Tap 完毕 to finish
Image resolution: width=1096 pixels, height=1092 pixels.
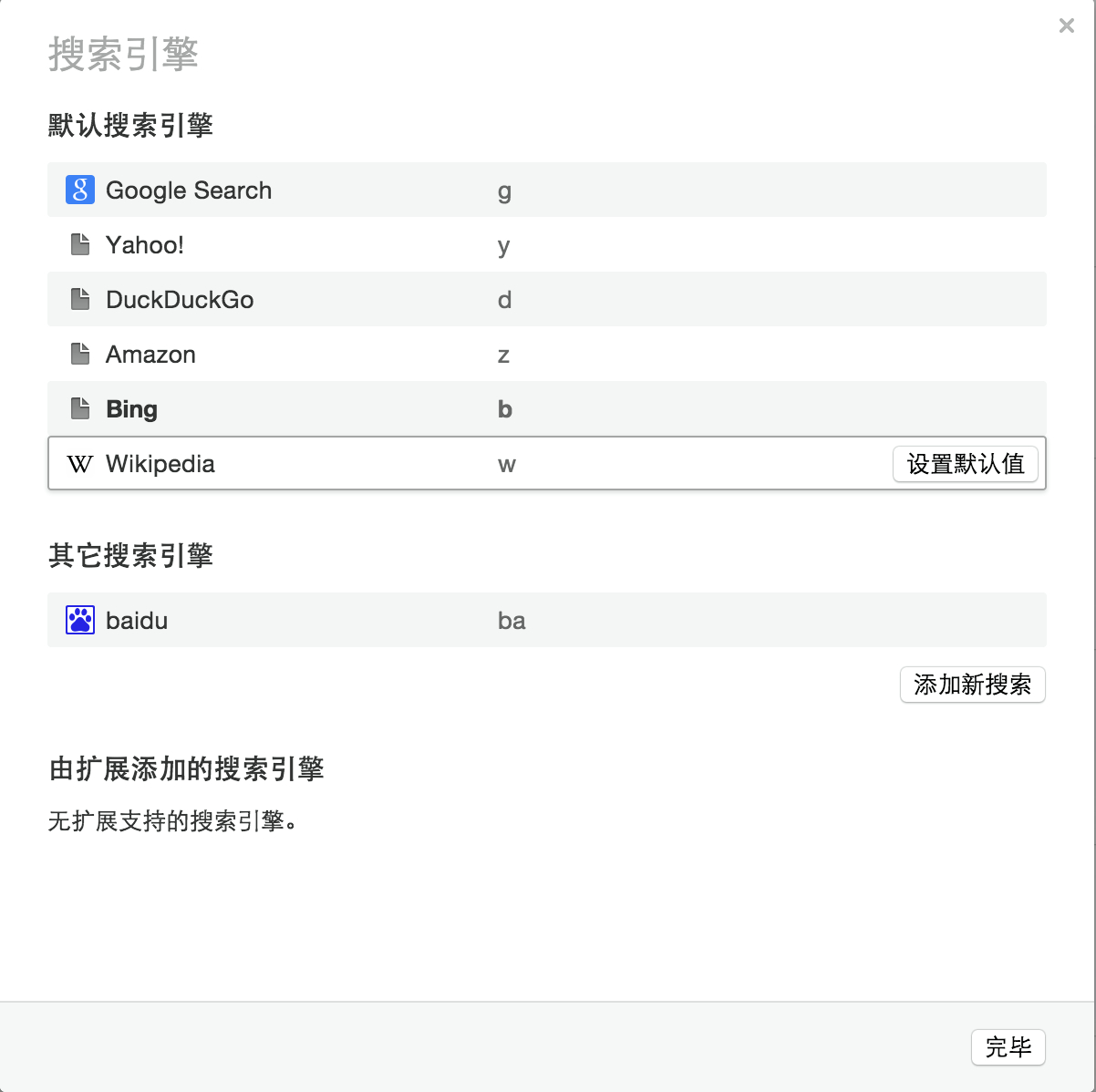[x=1008, y=1047]
